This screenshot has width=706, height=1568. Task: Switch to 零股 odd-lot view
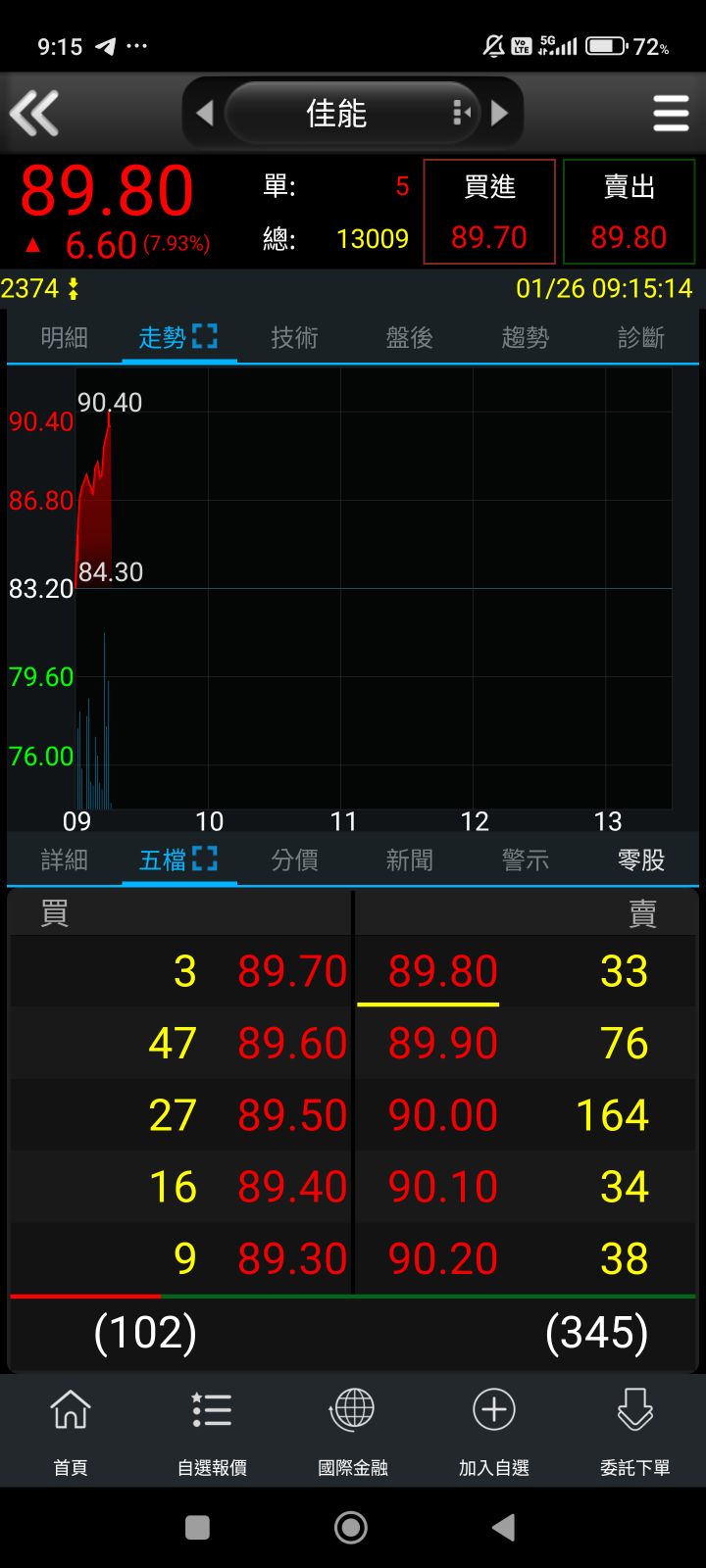pos(640,859)
